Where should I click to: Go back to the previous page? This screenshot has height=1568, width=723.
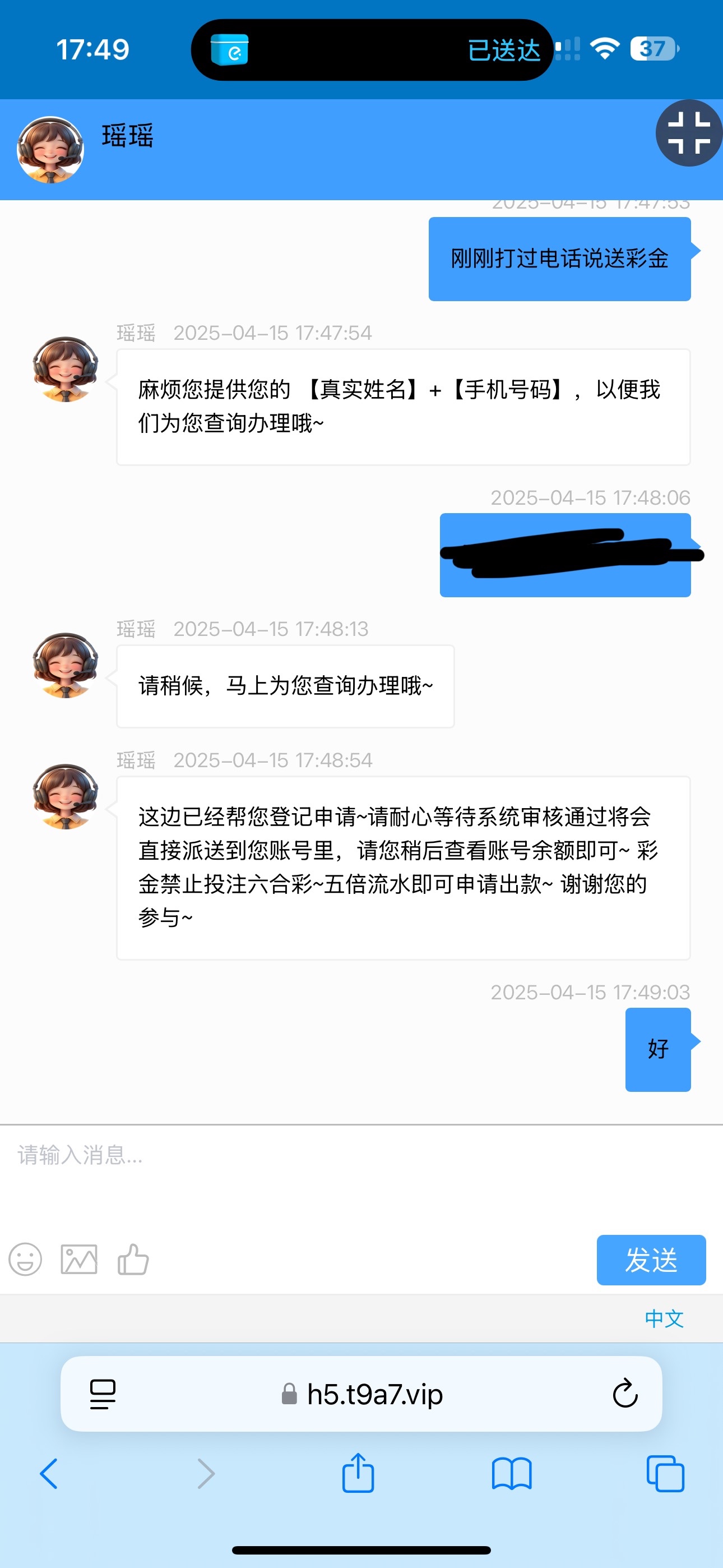(49, 1474)
